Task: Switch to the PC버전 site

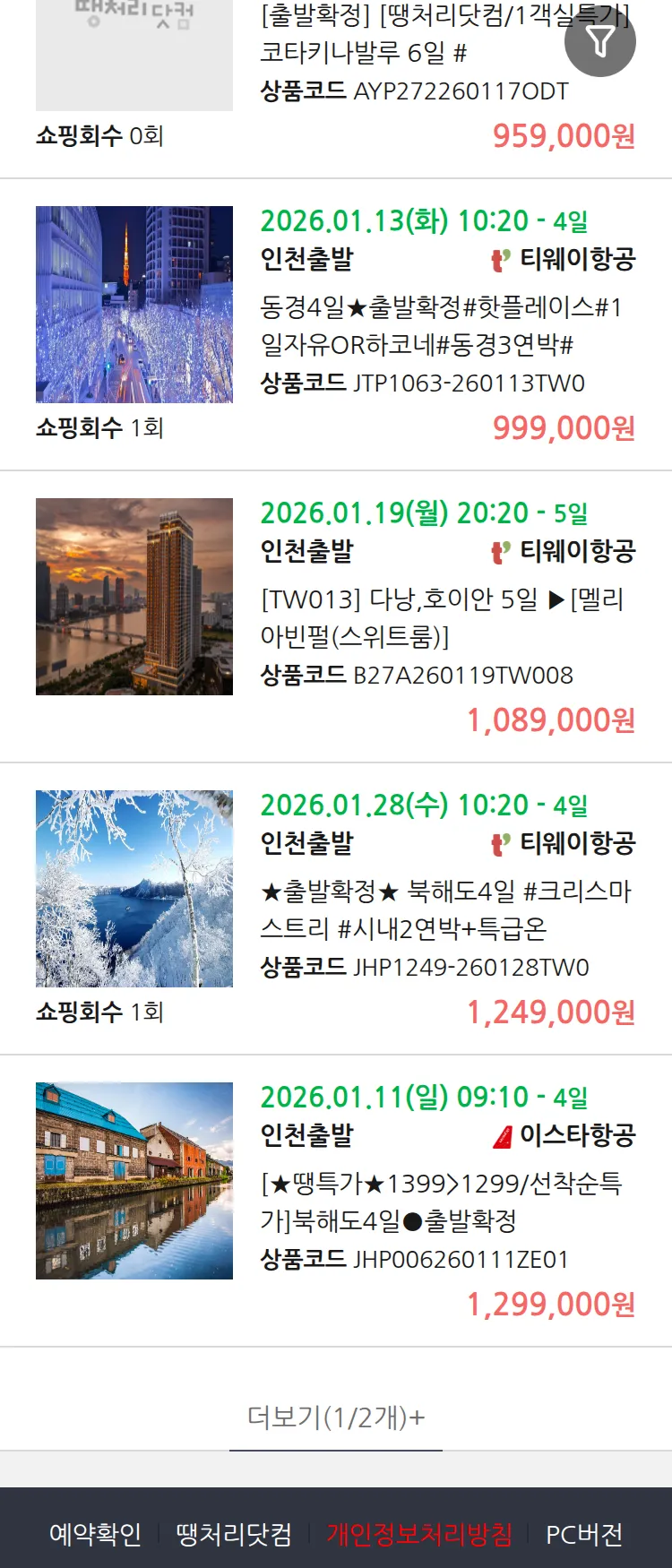Action: [x=584, y=1534]
